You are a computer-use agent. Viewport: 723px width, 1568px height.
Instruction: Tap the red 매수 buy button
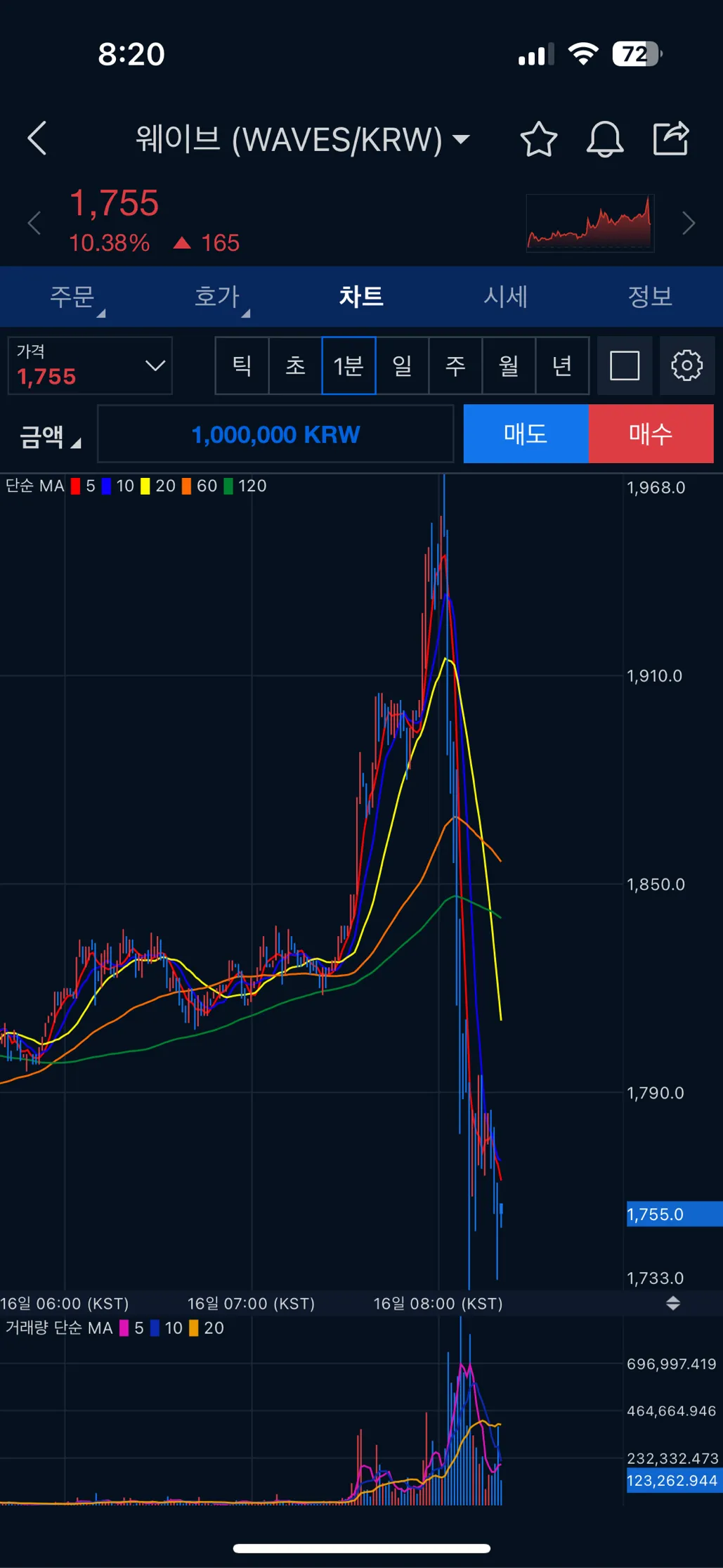(x=651, y=434)
